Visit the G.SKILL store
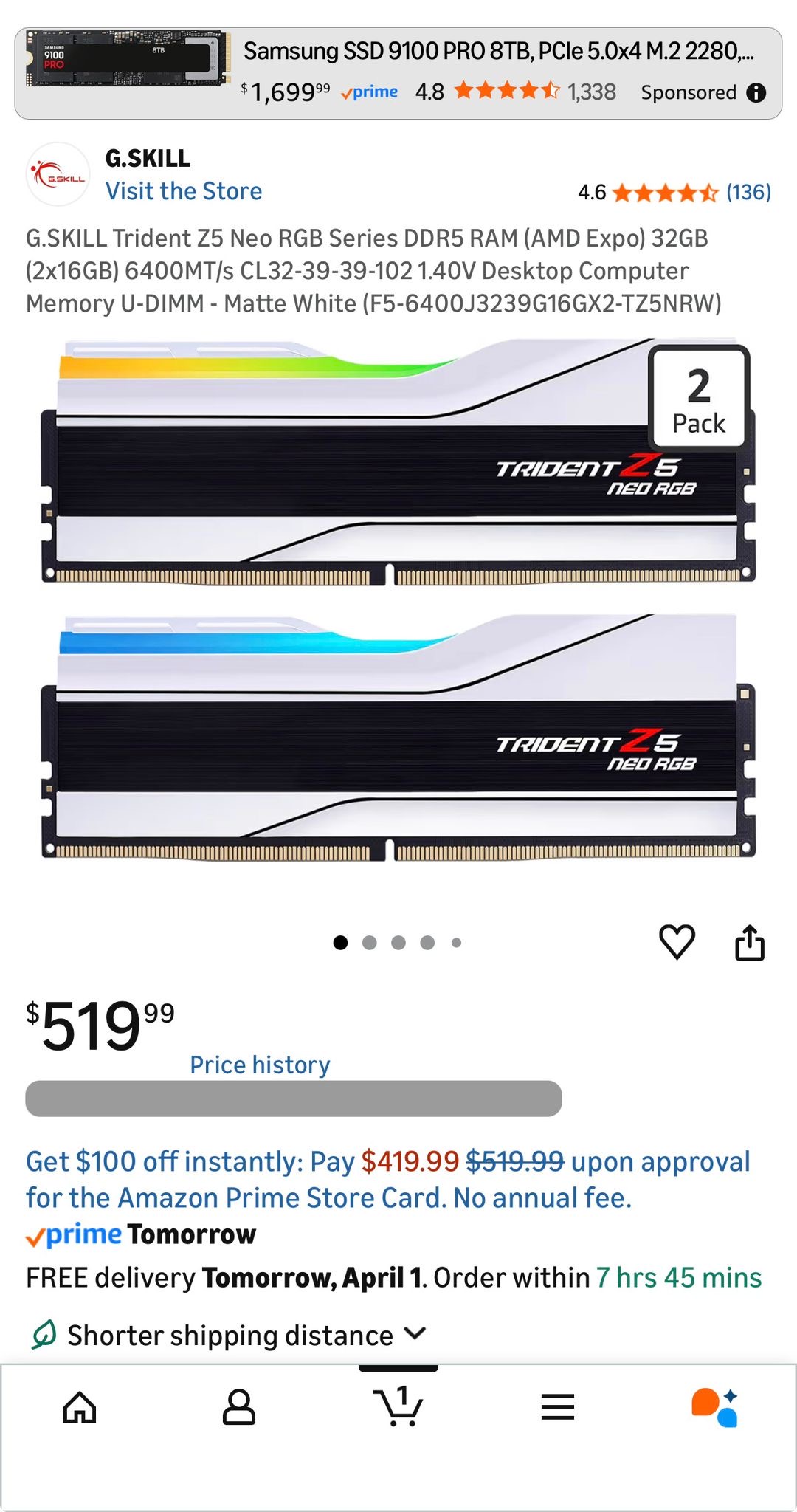Viewport: 797px width, 1512px height. (184, 191)
